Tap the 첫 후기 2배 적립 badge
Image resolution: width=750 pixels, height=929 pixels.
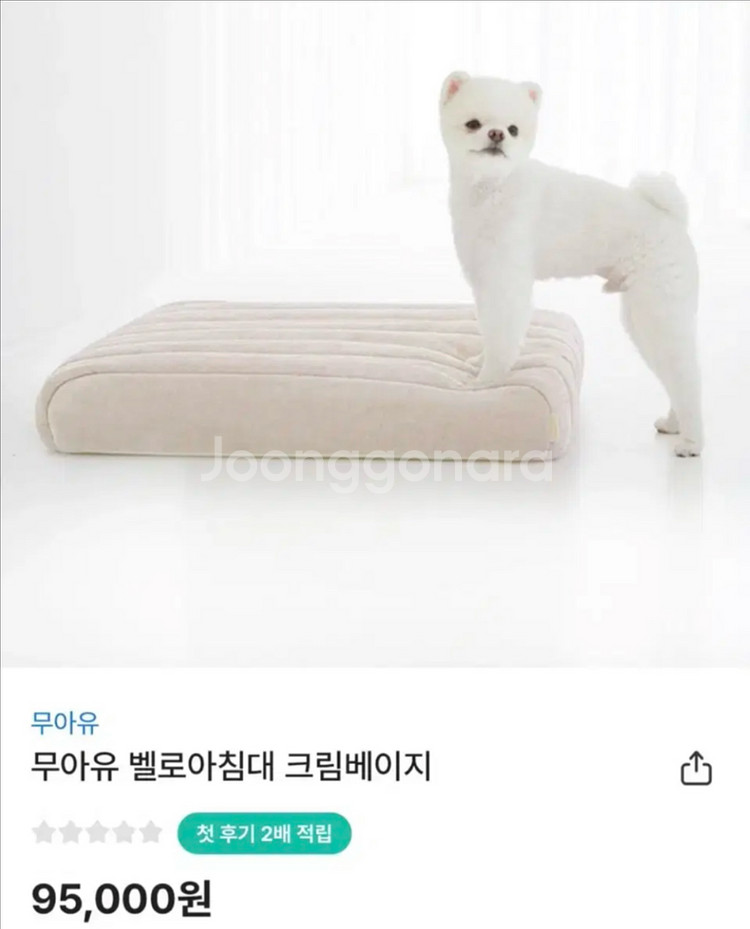[264, 832]
